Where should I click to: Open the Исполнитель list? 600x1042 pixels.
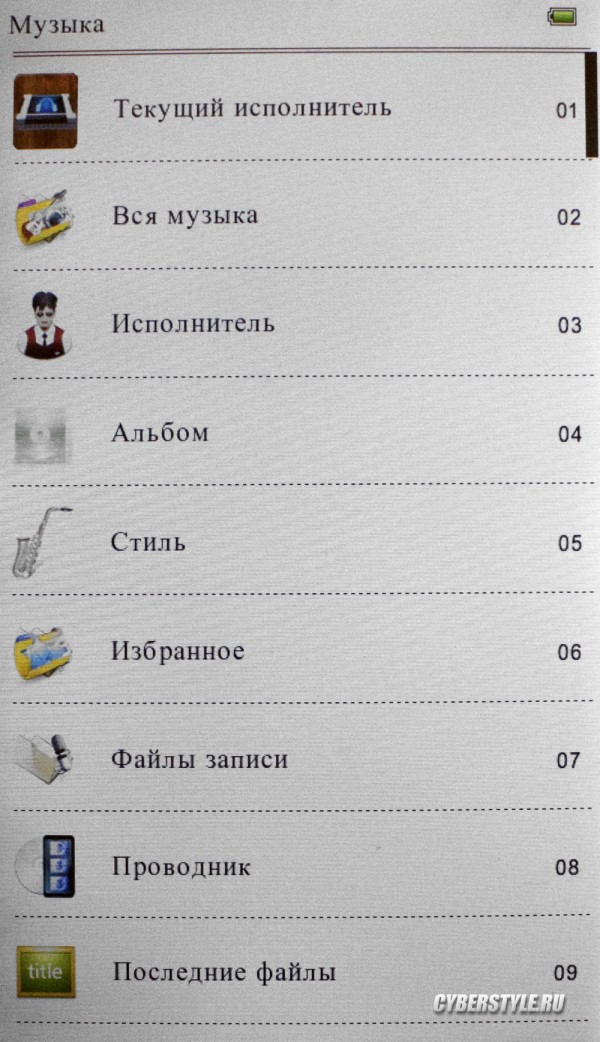300,324
